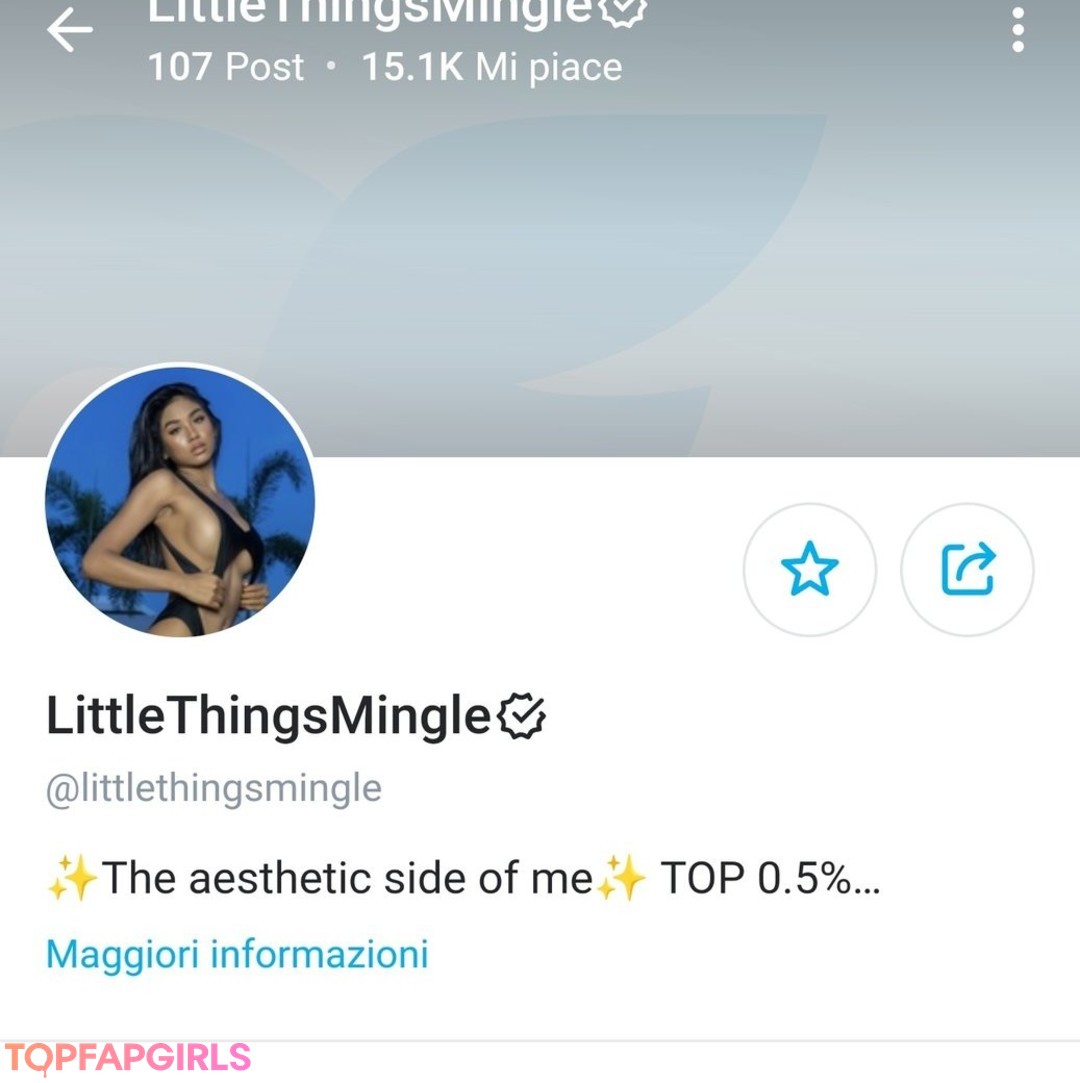Add profile to favorites with star
The height and width of the screenshot is (1083, 1080).
[809, 569]
